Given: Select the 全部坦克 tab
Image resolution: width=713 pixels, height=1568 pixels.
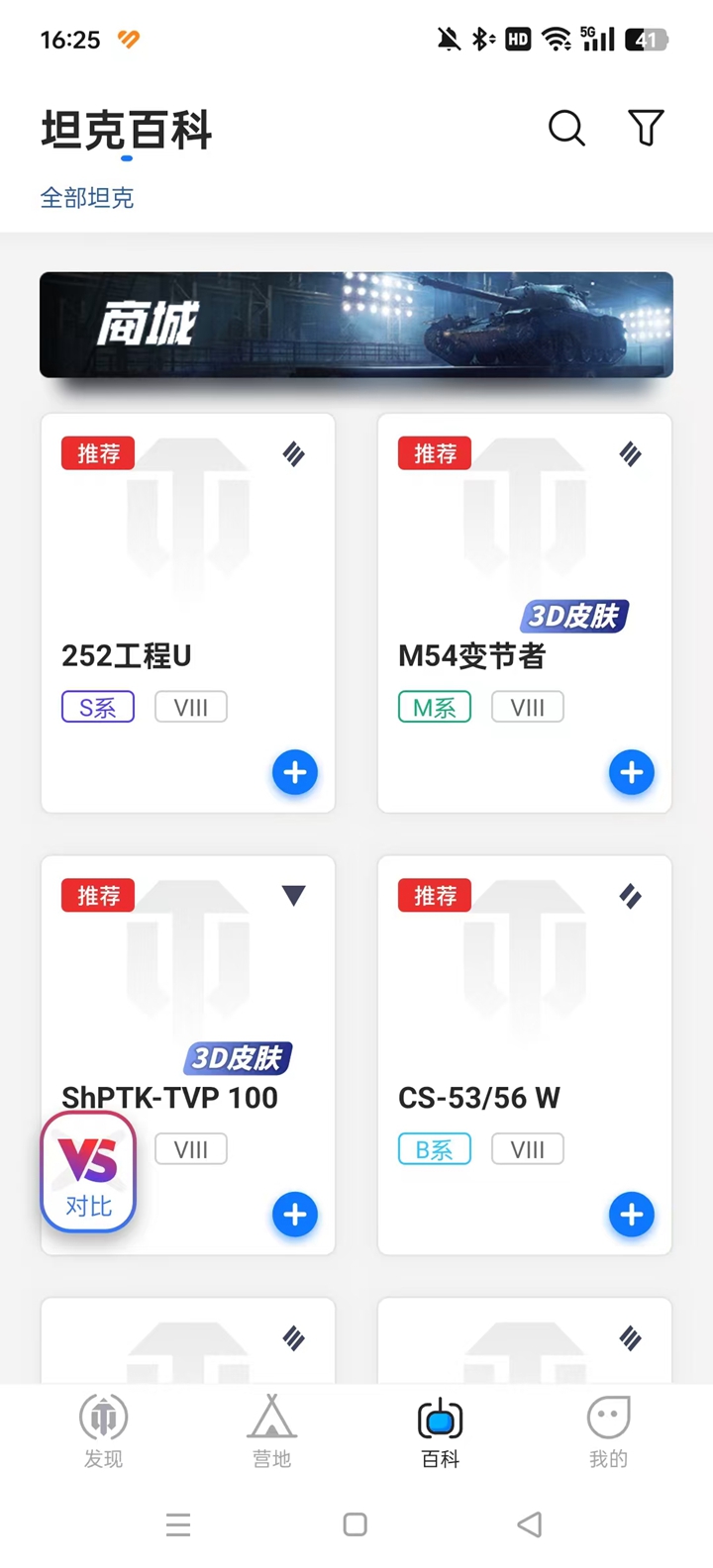Looking at the screenshot, I should coord(87,198).
